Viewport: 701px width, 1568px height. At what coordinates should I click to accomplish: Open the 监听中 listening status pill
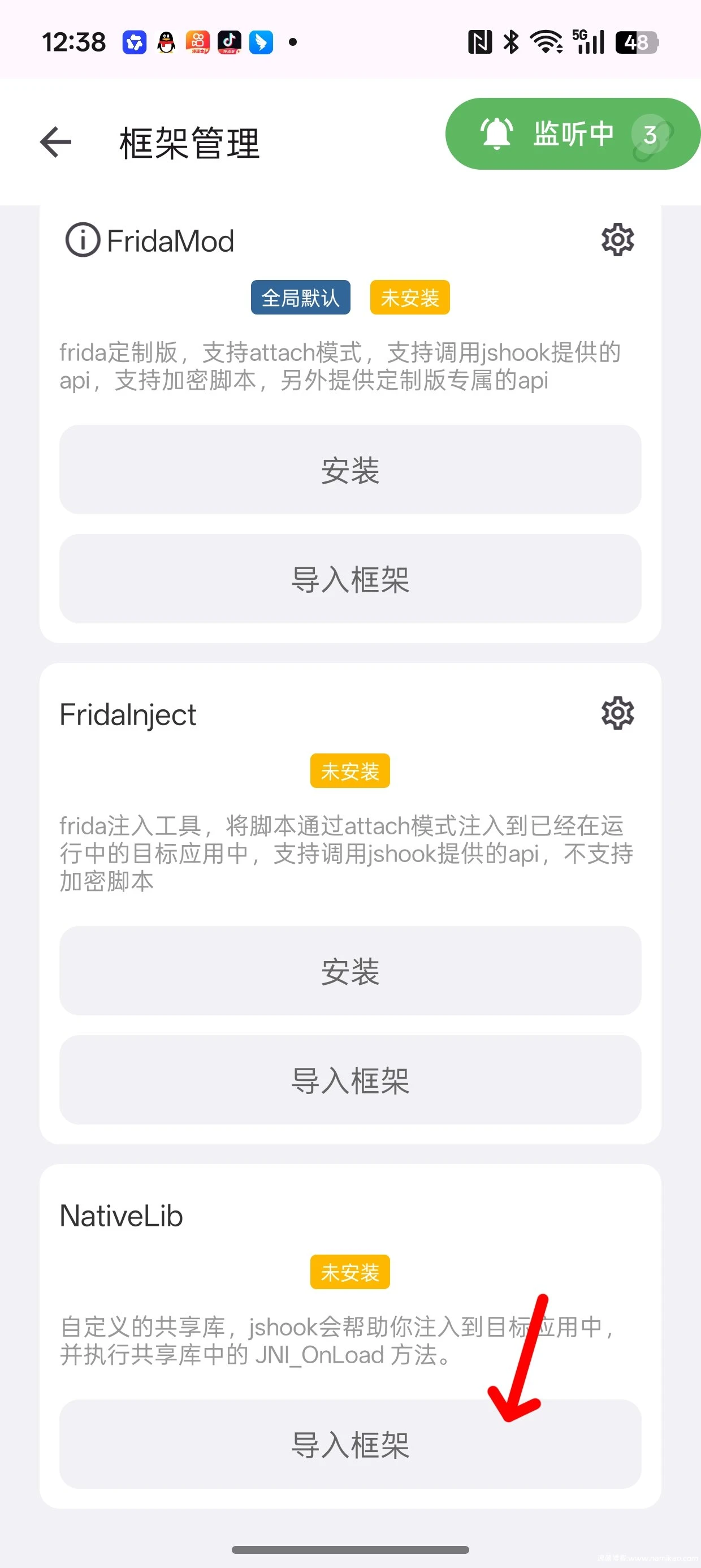click(x=572, y=134)
